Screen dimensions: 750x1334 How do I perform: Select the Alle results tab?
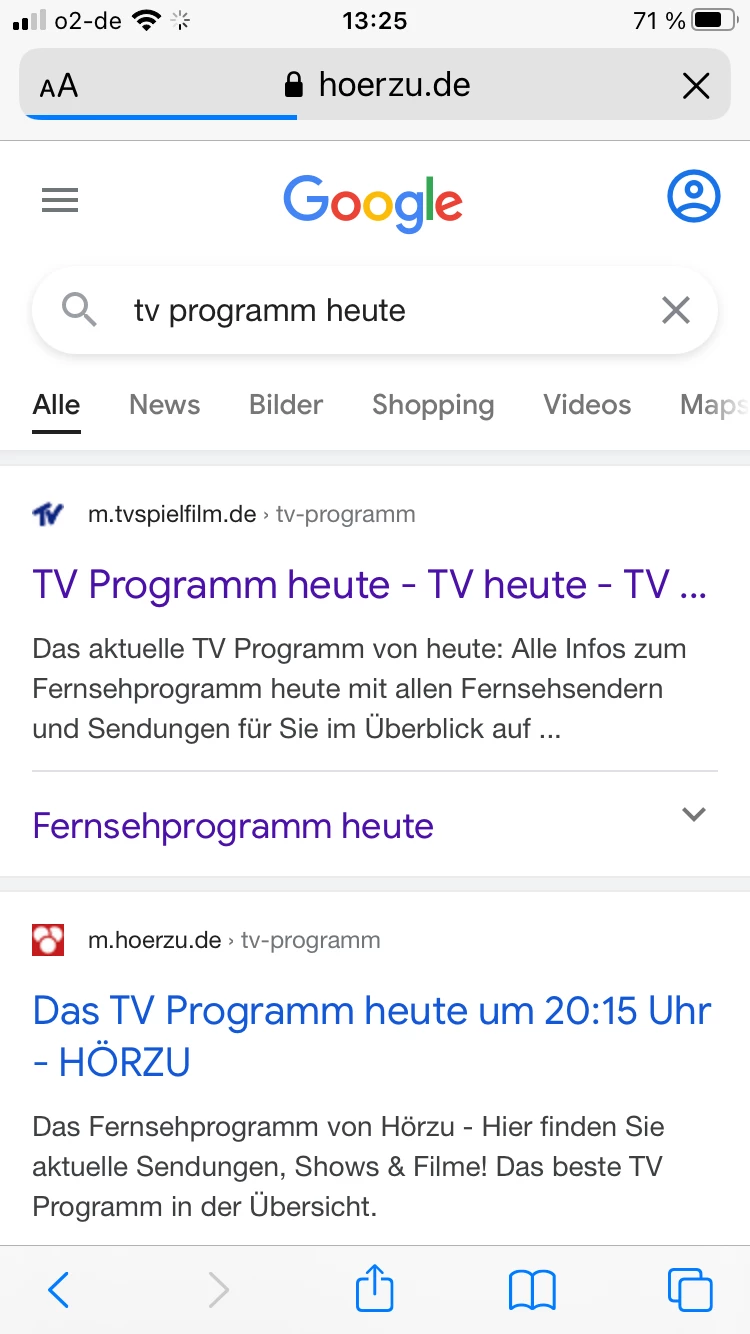[x=56, y=405]
